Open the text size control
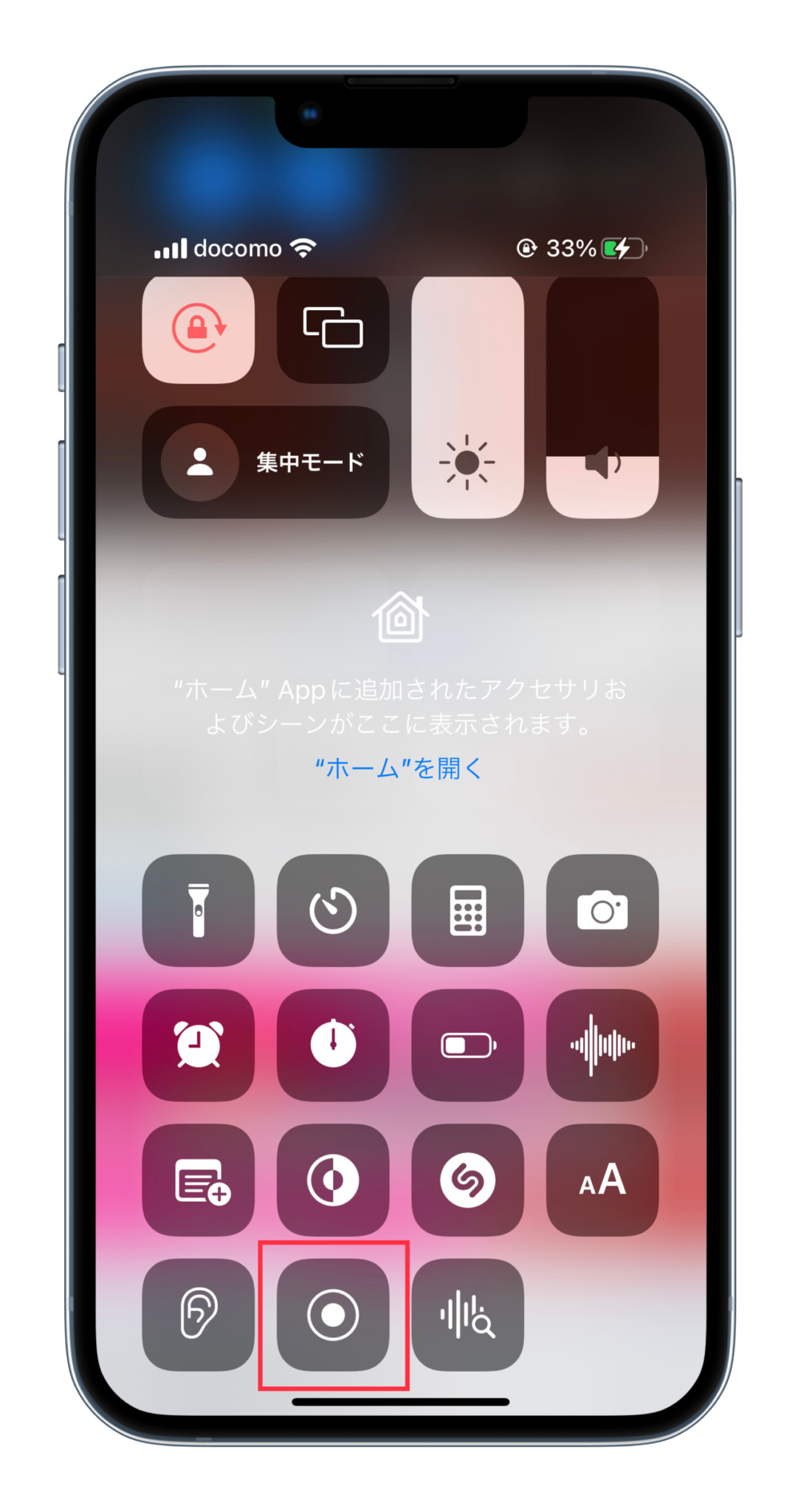 602,1180
